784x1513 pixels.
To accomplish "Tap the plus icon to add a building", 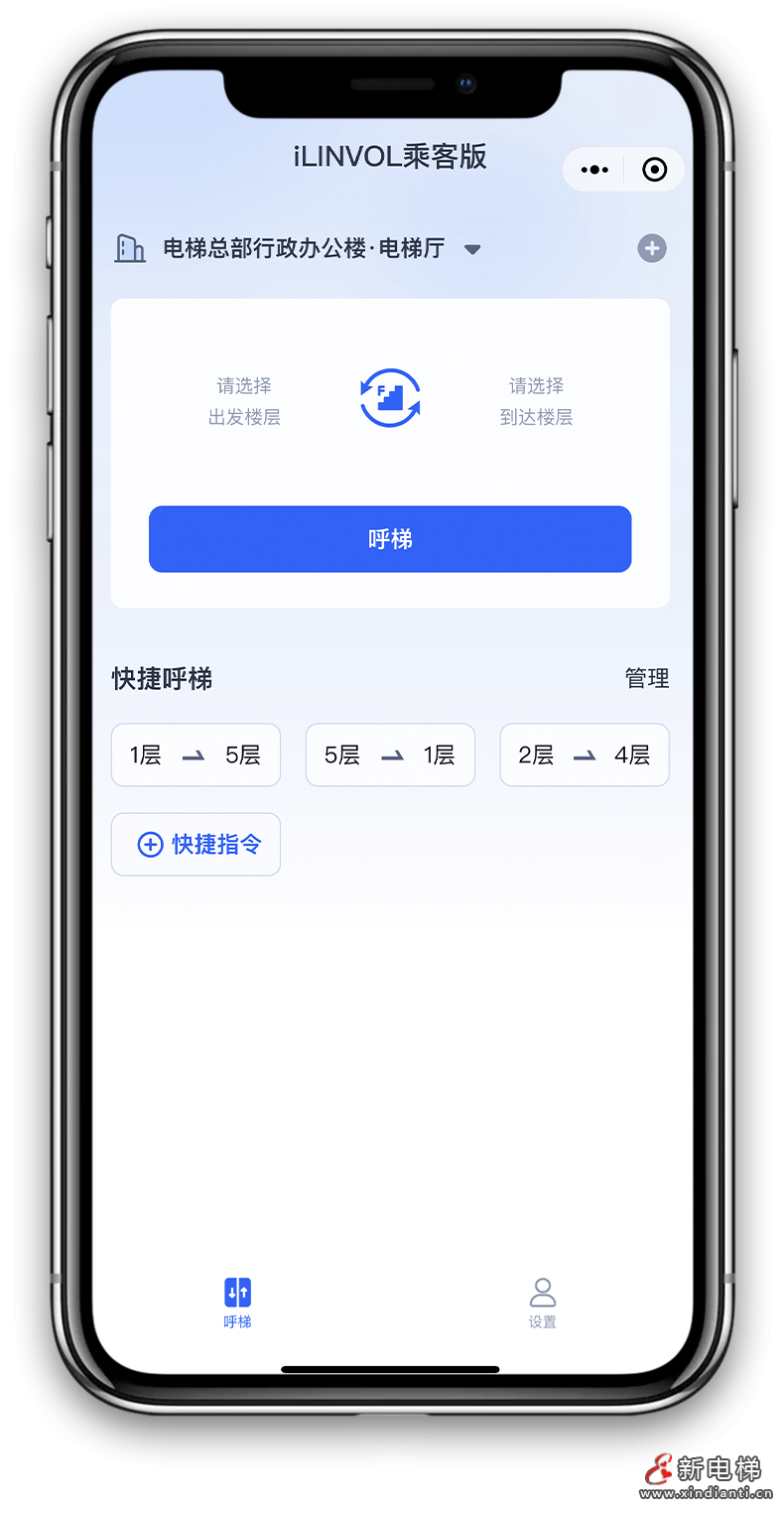I will click(x=652, y=248).
